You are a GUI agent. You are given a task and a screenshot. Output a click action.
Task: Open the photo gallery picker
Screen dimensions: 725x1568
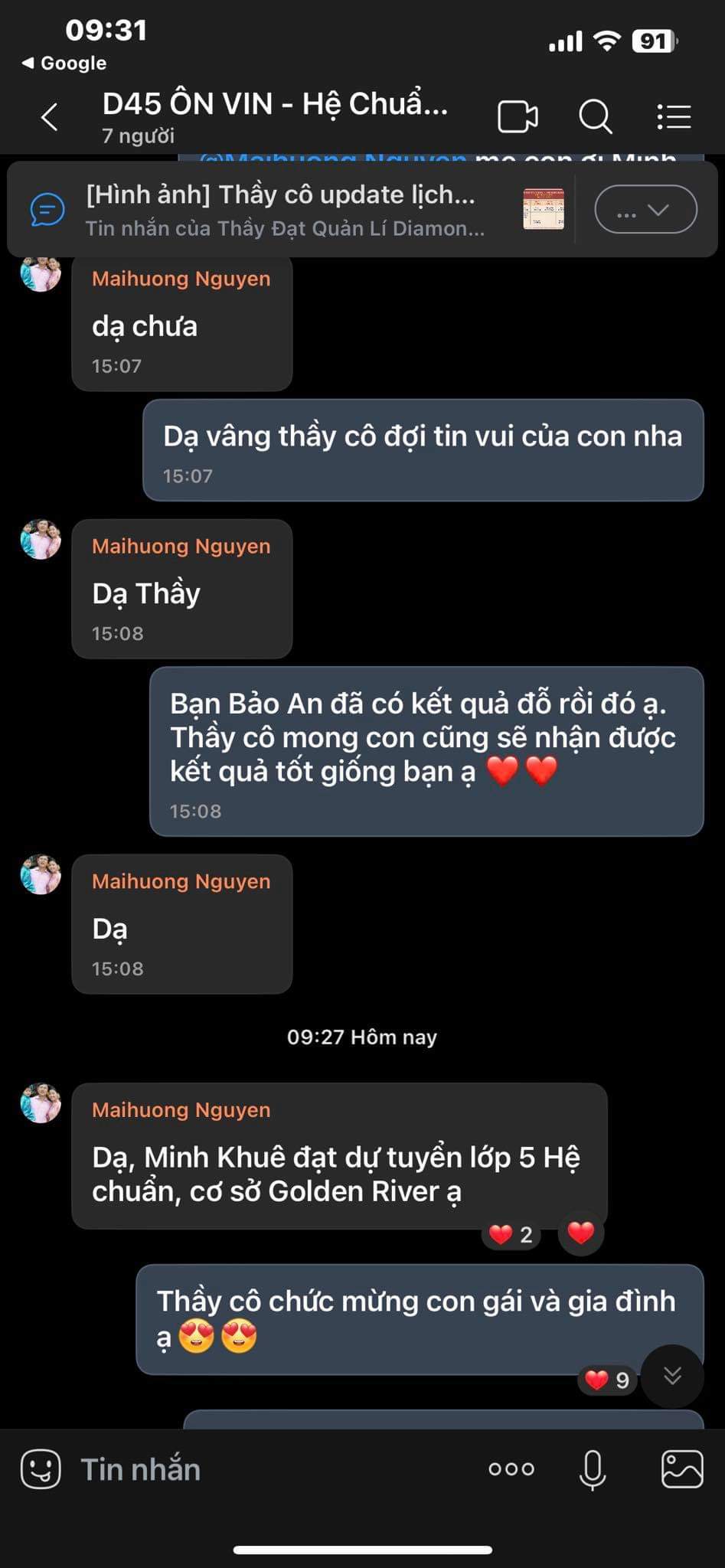coord(681,1469)
